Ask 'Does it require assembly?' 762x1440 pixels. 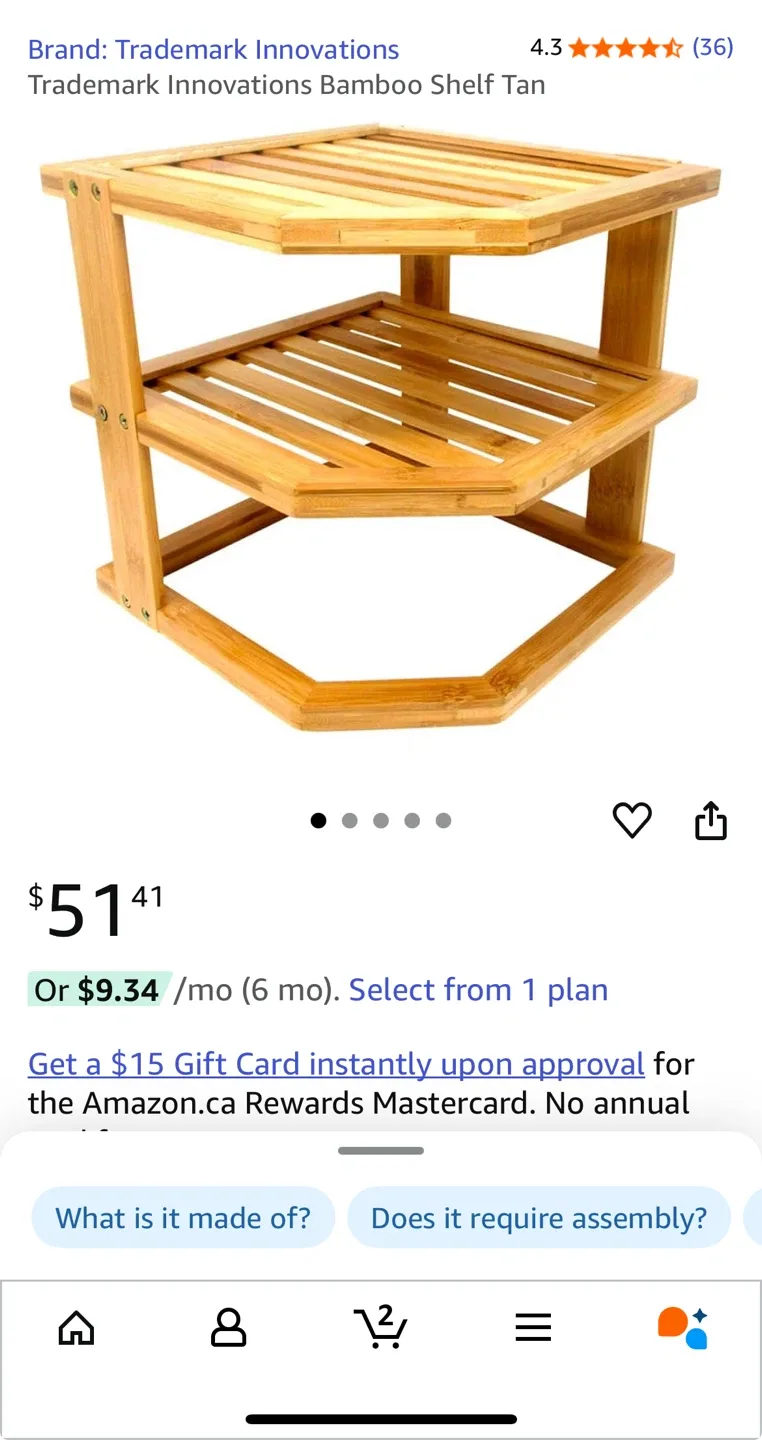539,1217
